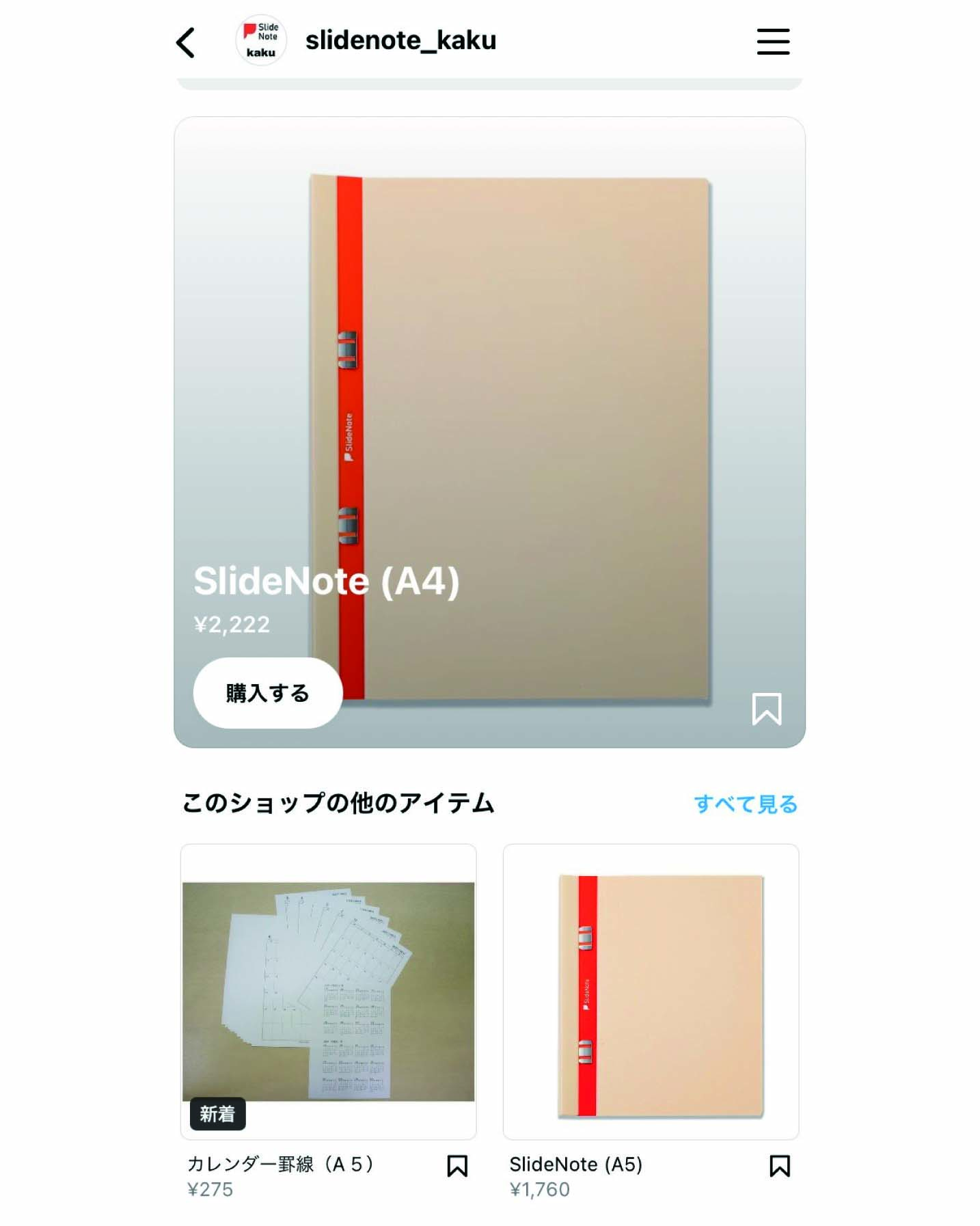Open the SlideNote (A5) product
Viewport: 980px width, 1226px height.
[x=651, y=991]
